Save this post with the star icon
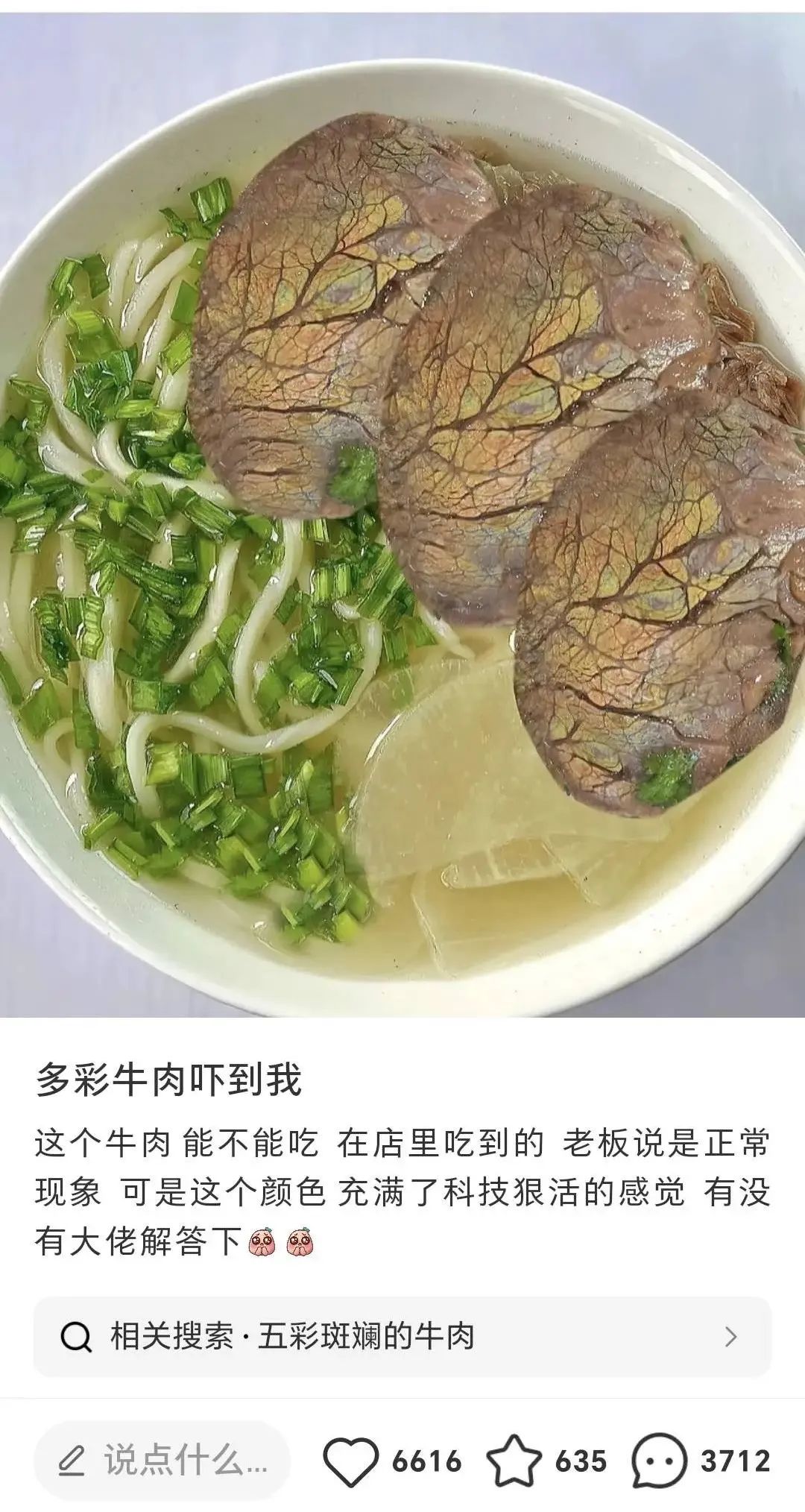Screen dimensions: 805x1512 (x=514, y=1460)
